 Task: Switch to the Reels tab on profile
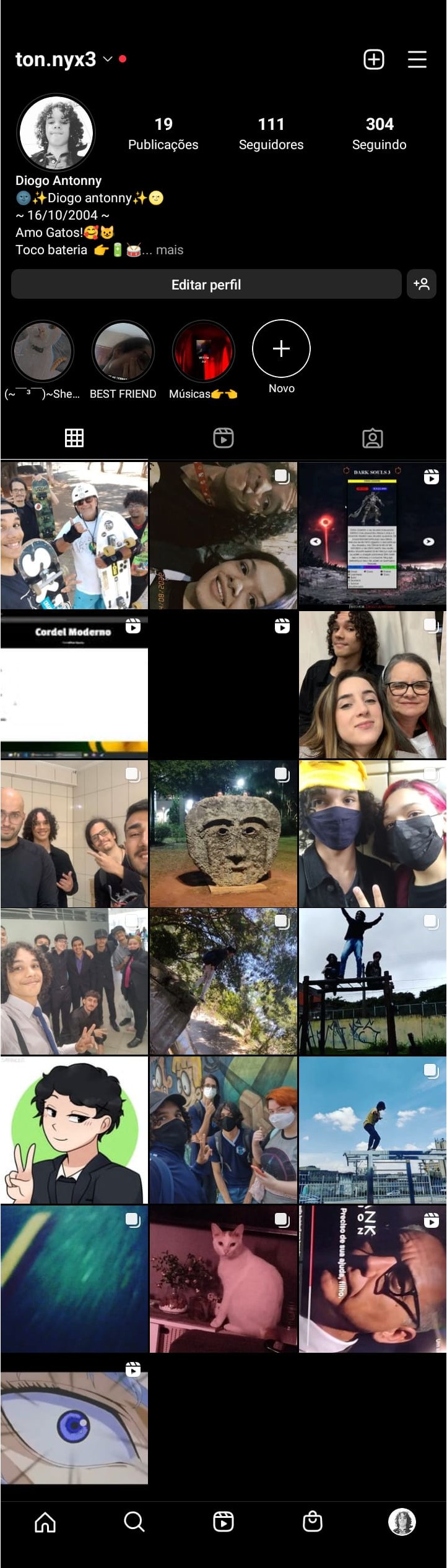pos(223,438)
